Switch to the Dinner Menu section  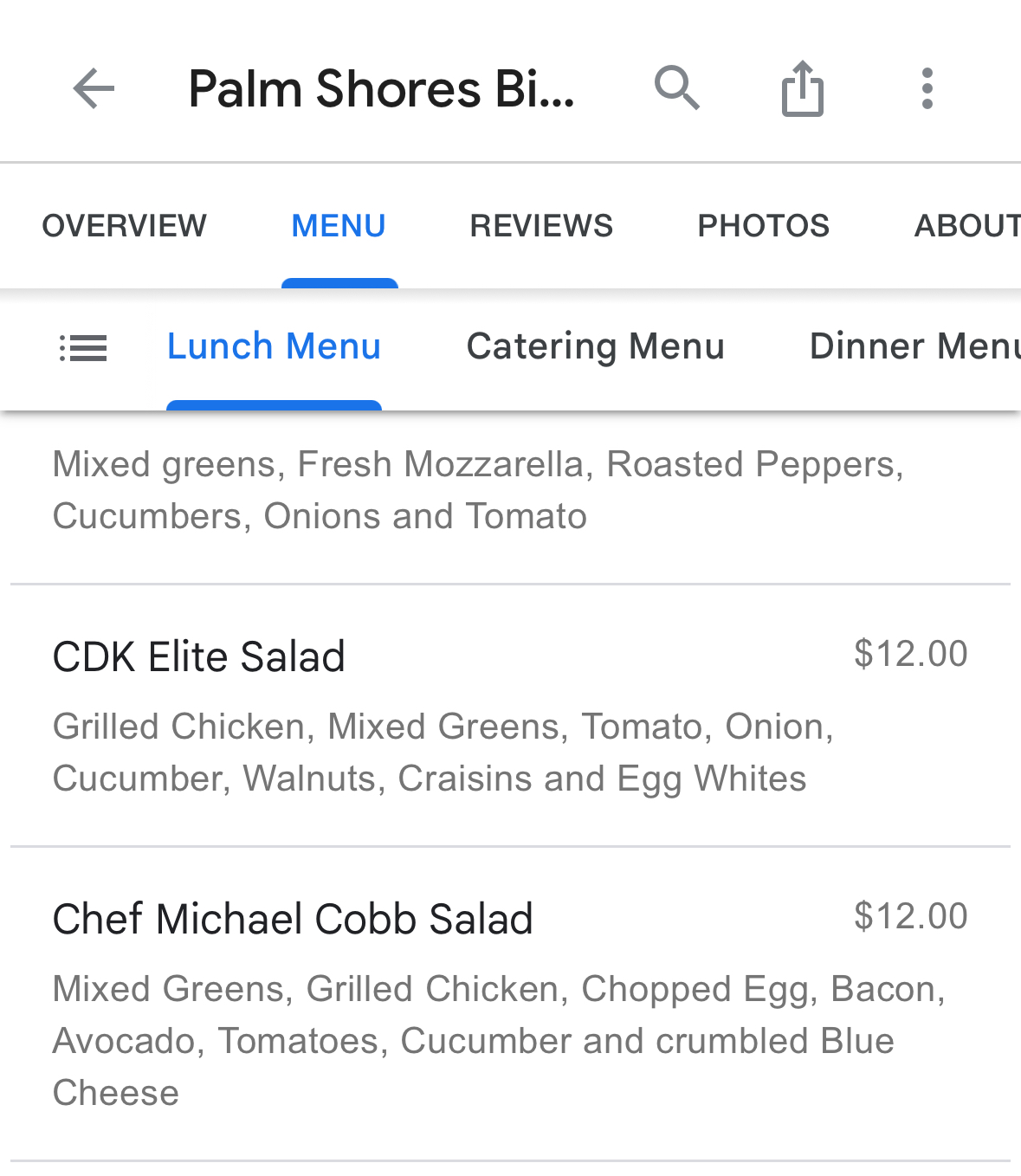(x=914, y=346)
